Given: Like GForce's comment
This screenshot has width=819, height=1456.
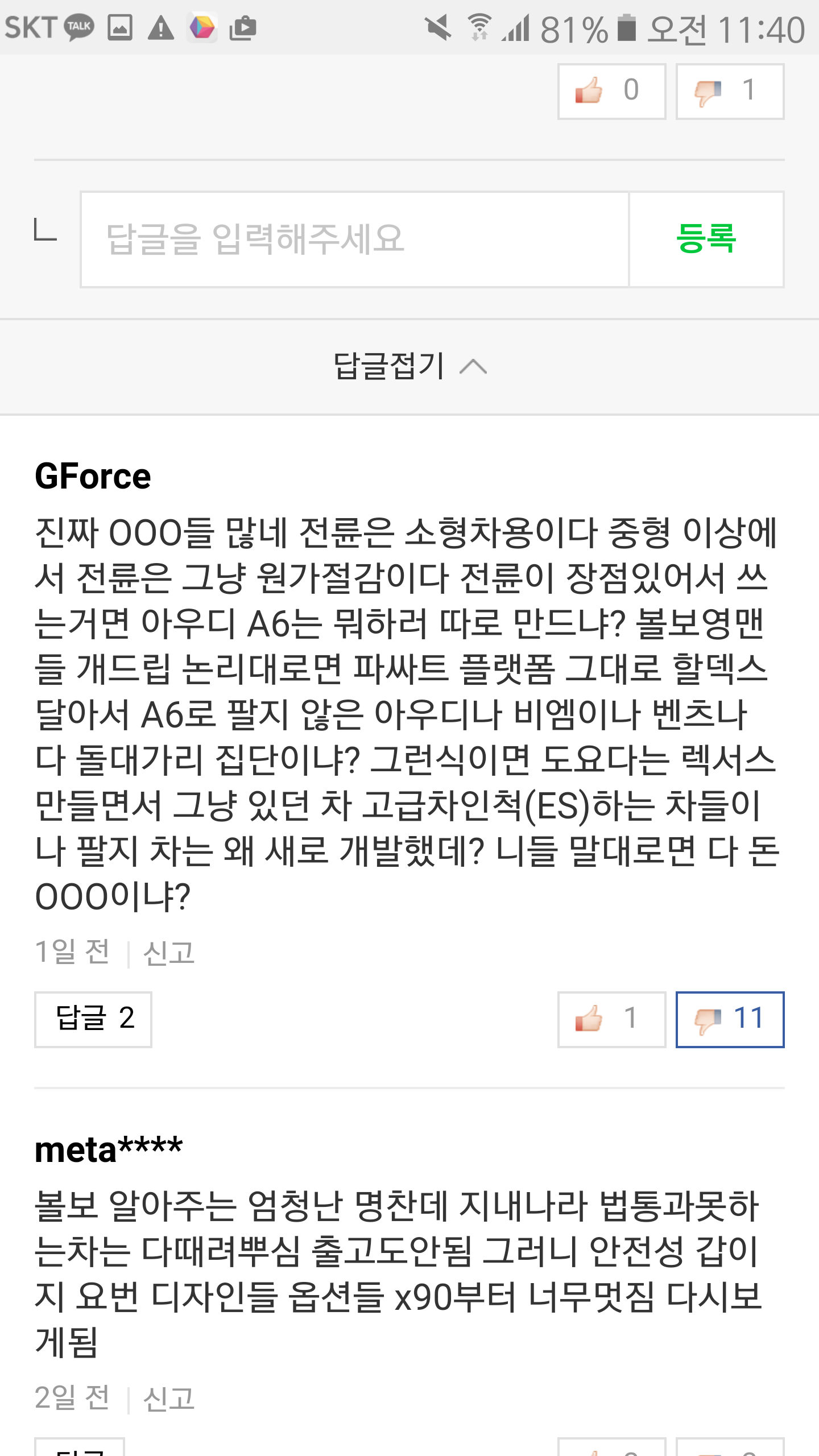Looking at the screenshot, I should (x=611, y=1019).
